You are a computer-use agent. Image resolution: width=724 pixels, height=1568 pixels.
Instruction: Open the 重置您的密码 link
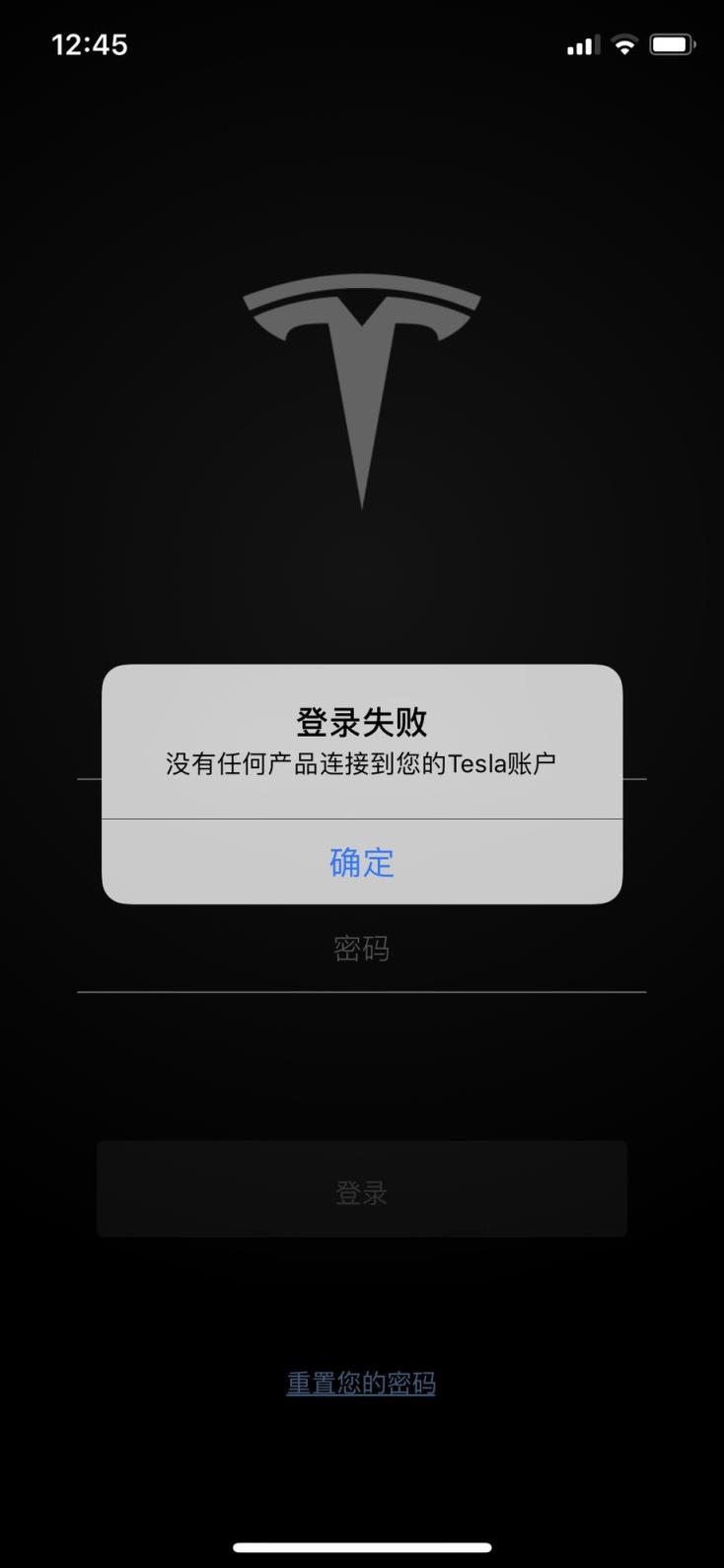coord(361,1384)
